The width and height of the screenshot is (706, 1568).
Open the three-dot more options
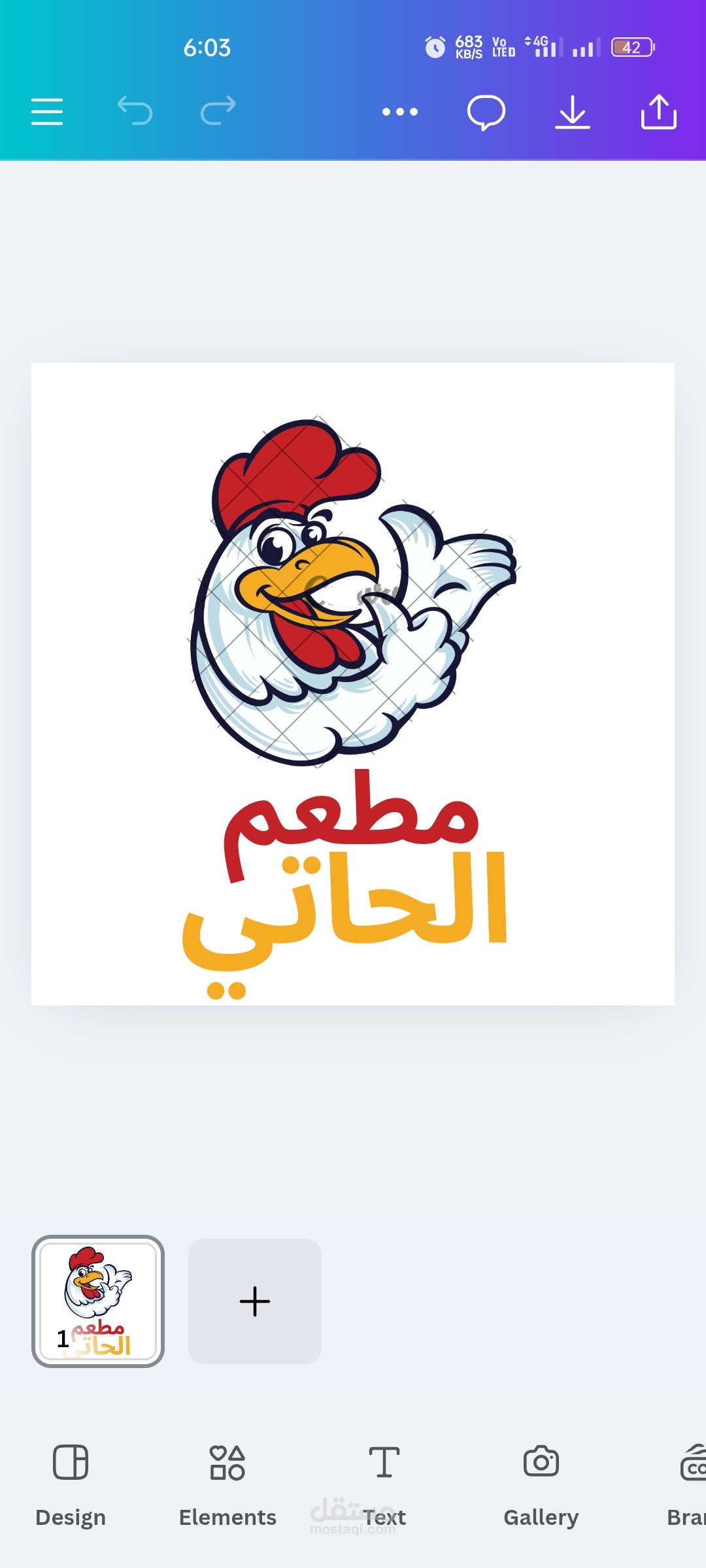coord(399,112)
